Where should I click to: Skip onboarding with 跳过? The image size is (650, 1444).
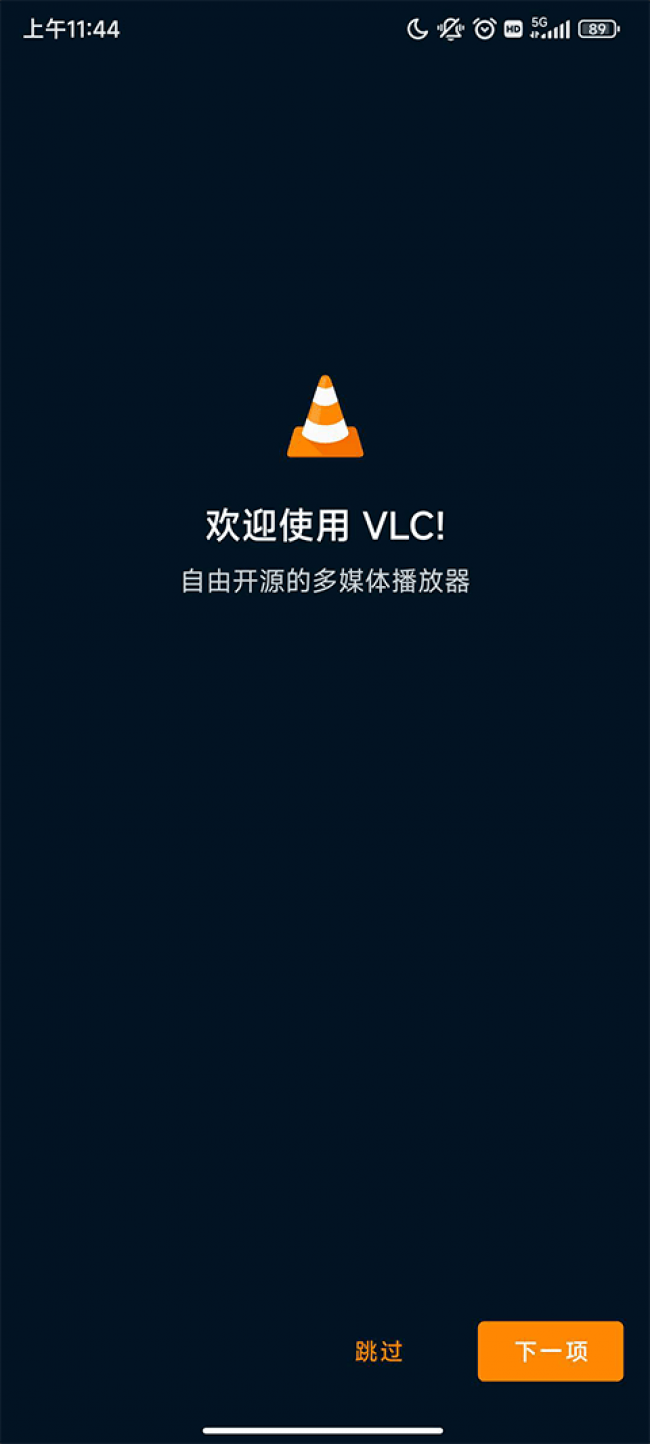[379, 1351]
